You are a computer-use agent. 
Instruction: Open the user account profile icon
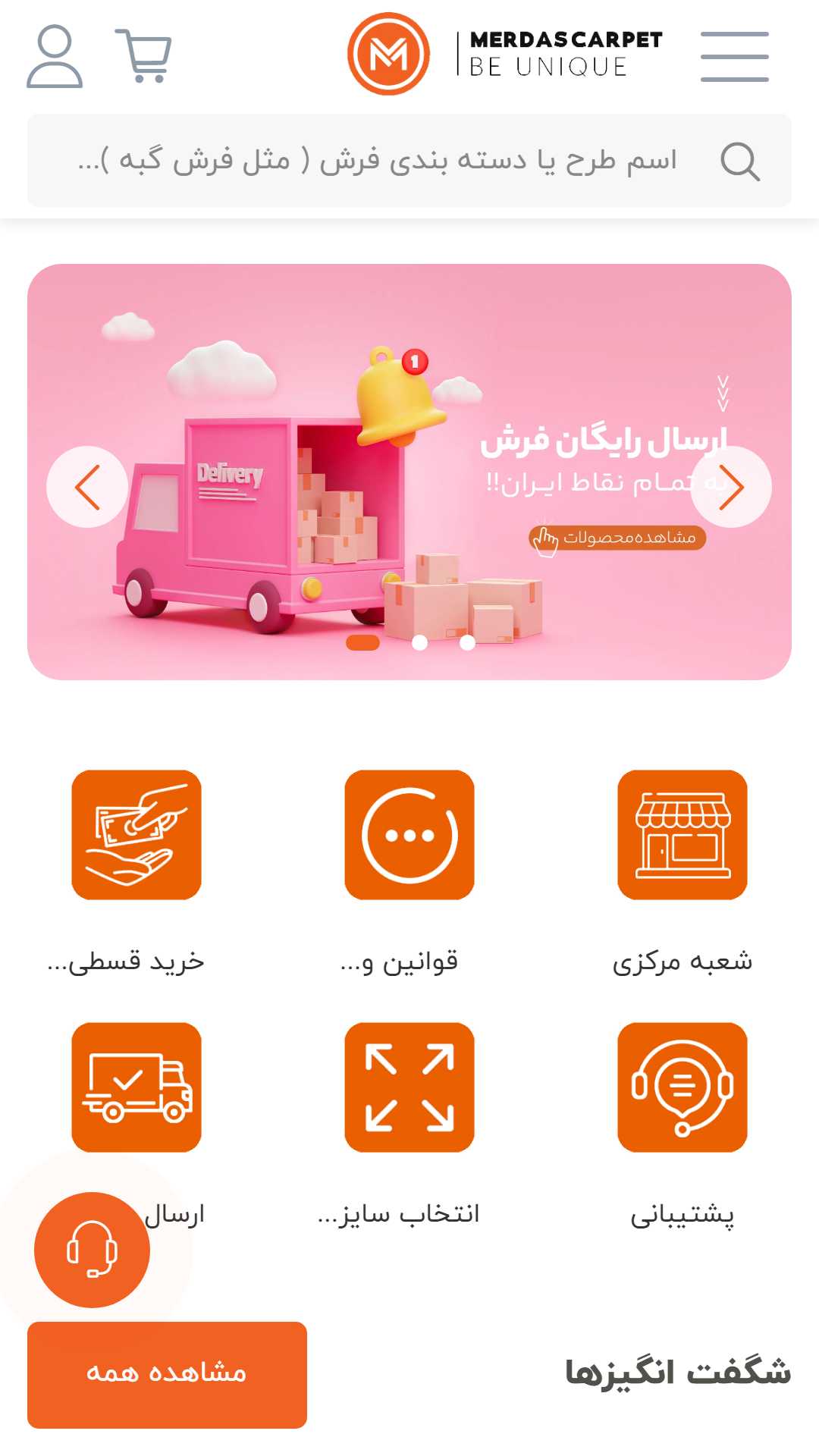point(55,57)
